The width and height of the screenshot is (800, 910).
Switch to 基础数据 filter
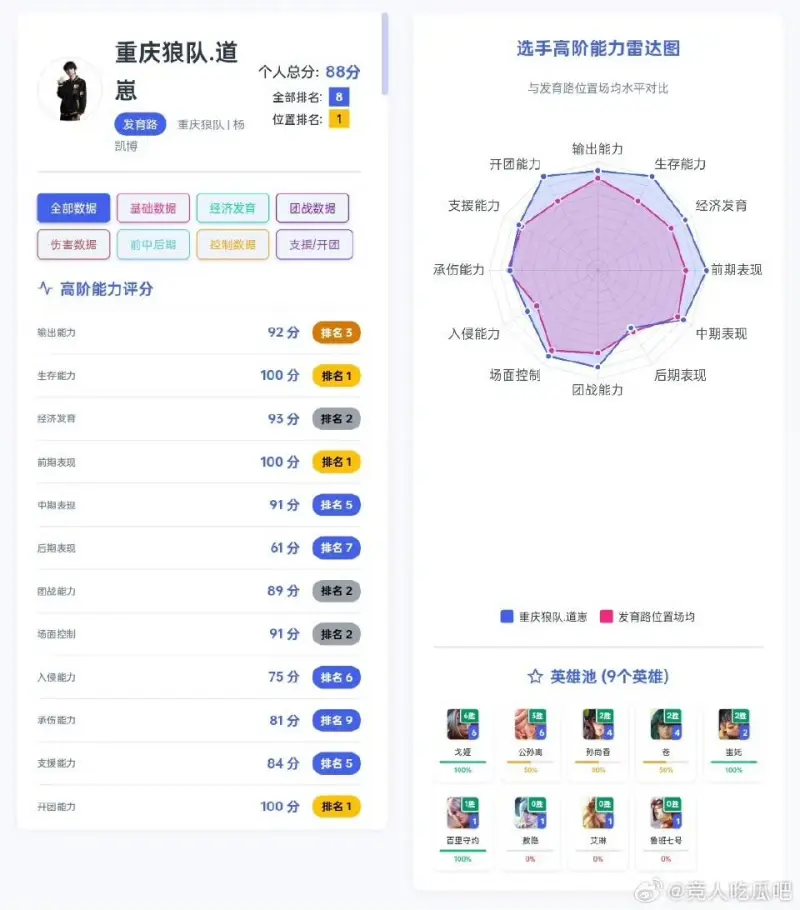(153, 208)
